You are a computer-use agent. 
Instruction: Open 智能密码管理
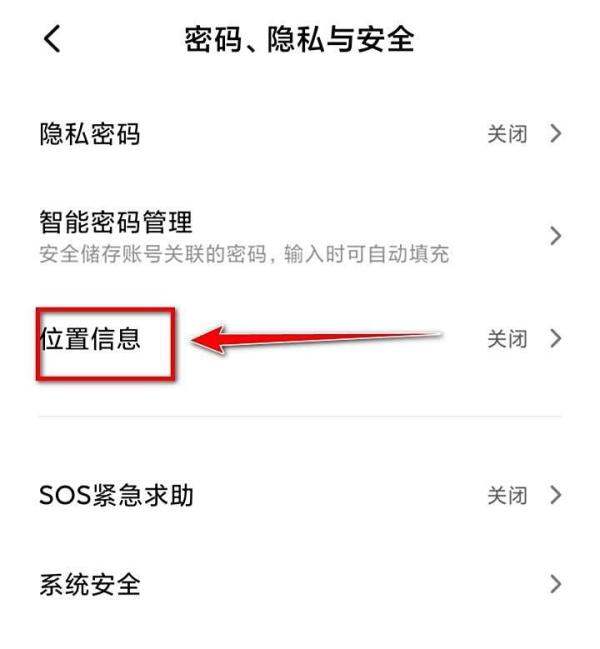click(300, 236)
